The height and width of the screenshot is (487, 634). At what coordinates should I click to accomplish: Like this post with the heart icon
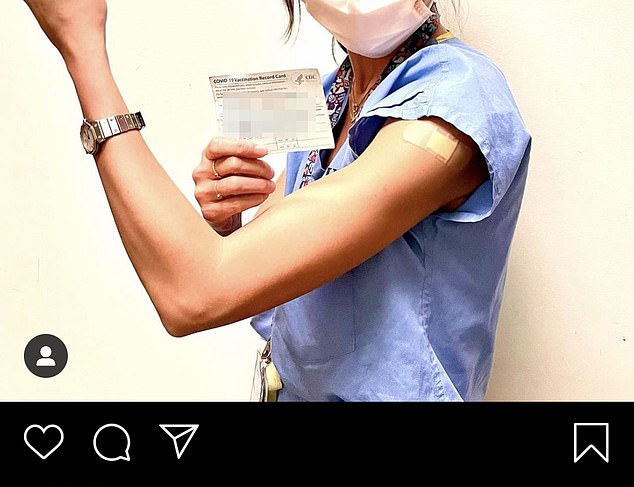[43, 441]
